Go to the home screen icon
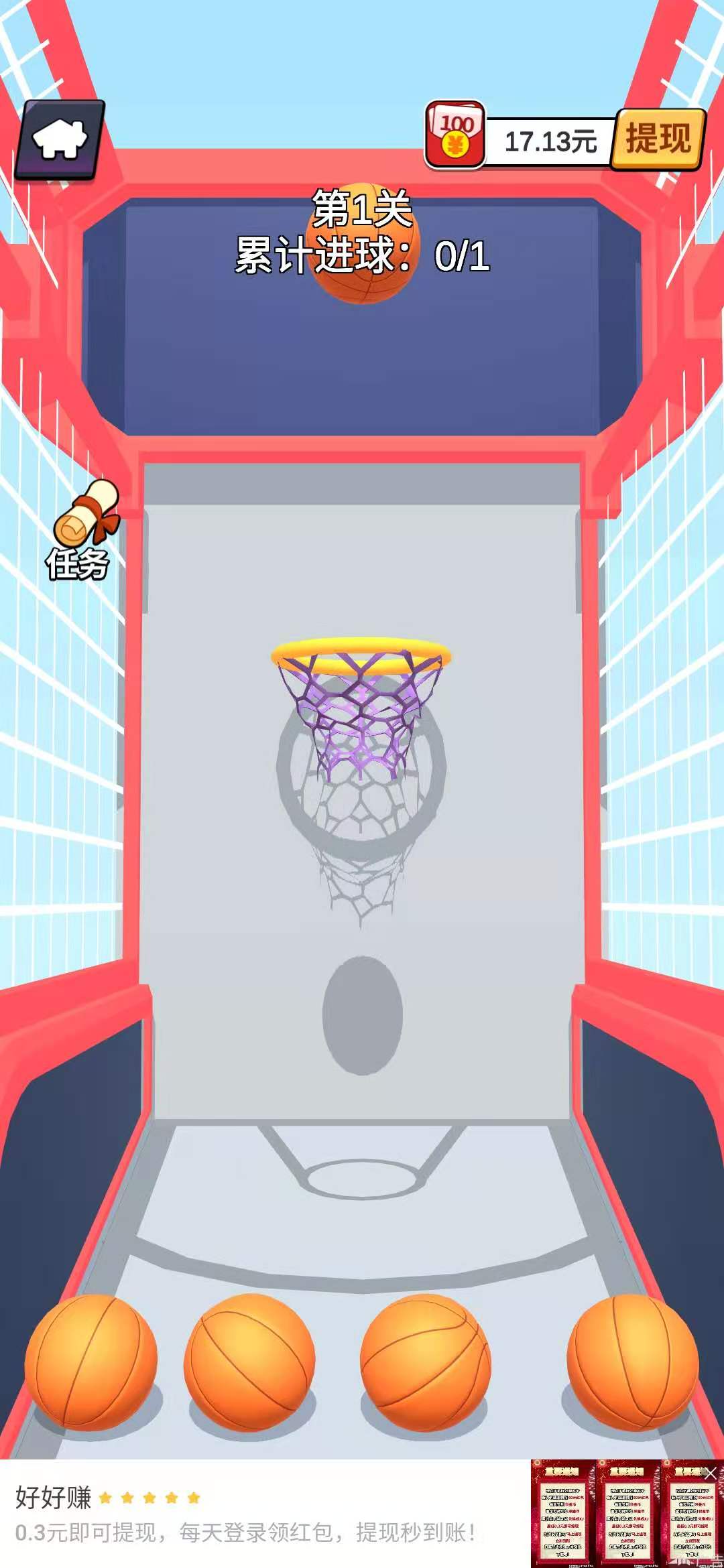This screenshot has height=1568, width=724. pos(60,139)
